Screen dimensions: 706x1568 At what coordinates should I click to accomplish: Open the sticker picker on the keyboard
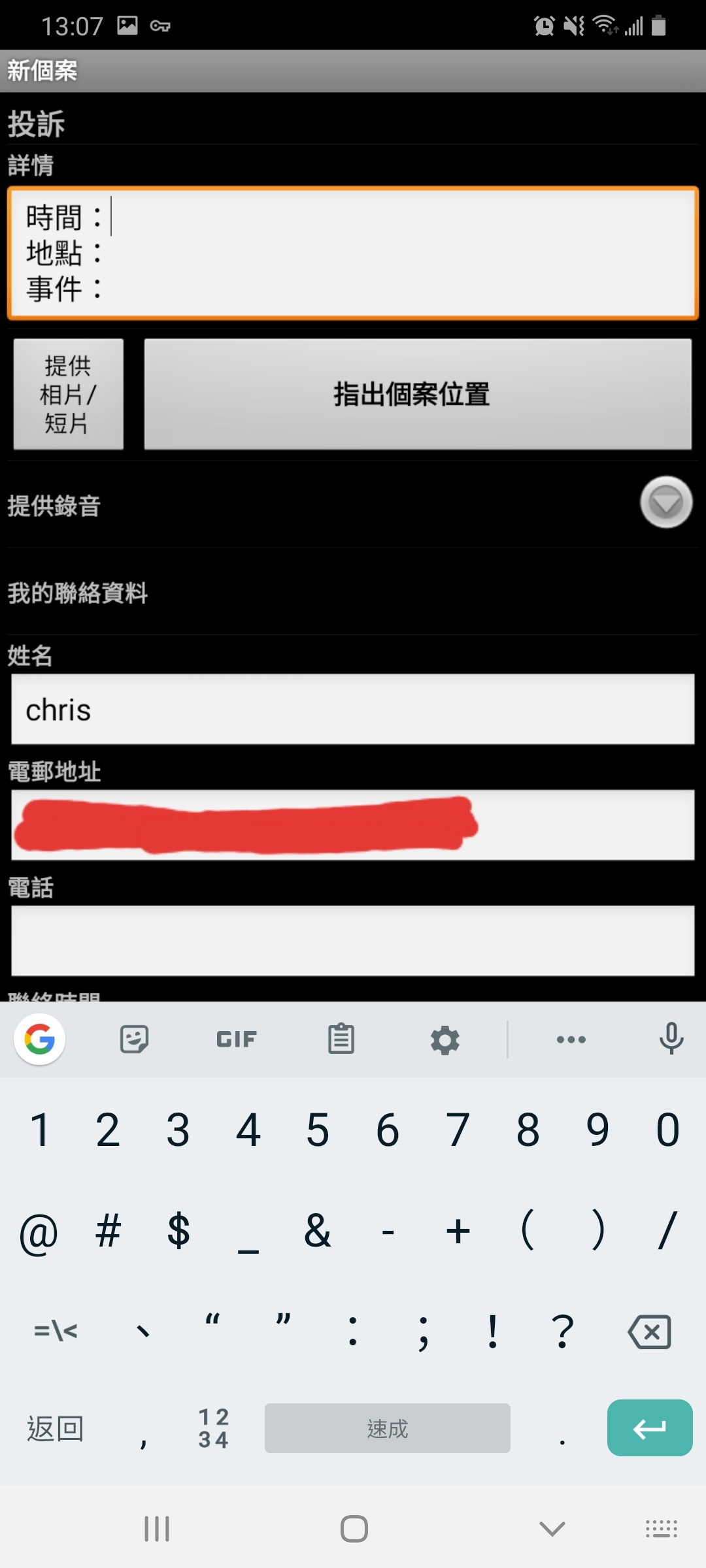(x=134, y=1039)
